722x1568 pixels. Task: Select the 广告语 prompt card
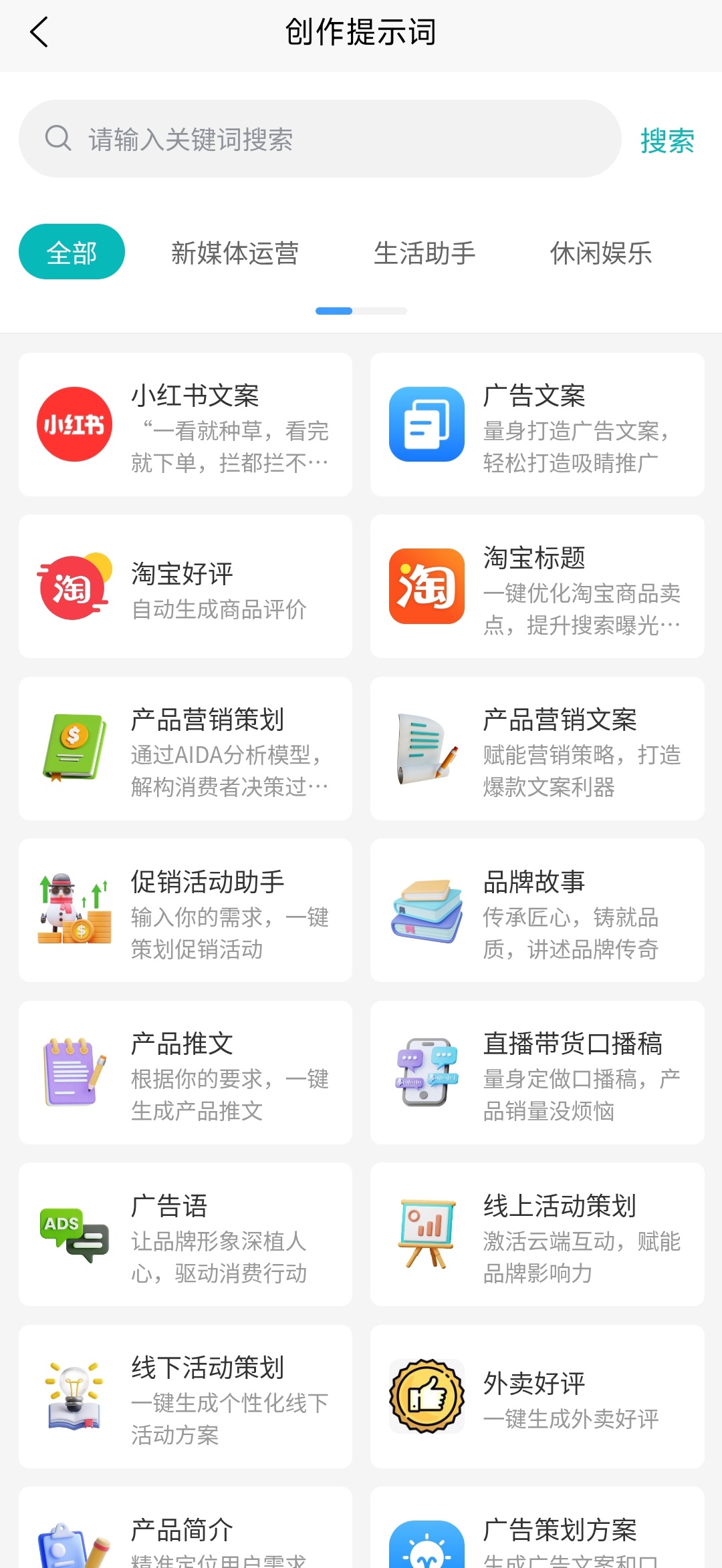[185, 1235]
